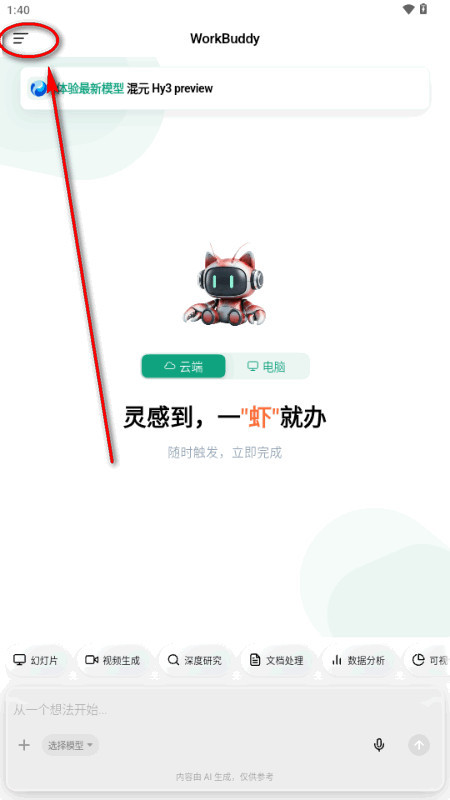The image size is (450, 800).
Task: Select the 幻灯片 chip
Action: [x=36, y=660]
